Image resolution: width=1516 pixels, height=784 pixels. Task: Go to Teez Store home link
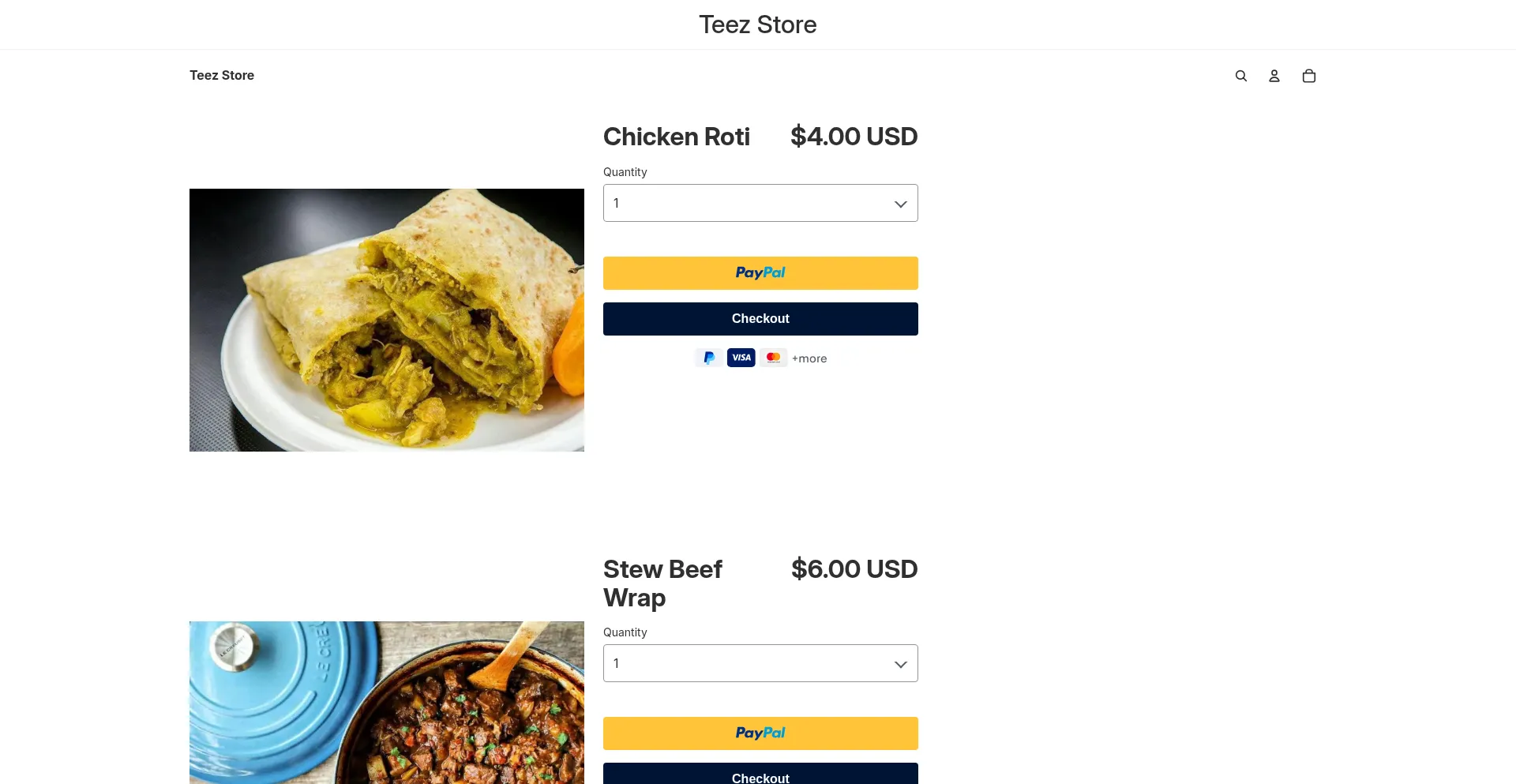click(x=222, y=75)
